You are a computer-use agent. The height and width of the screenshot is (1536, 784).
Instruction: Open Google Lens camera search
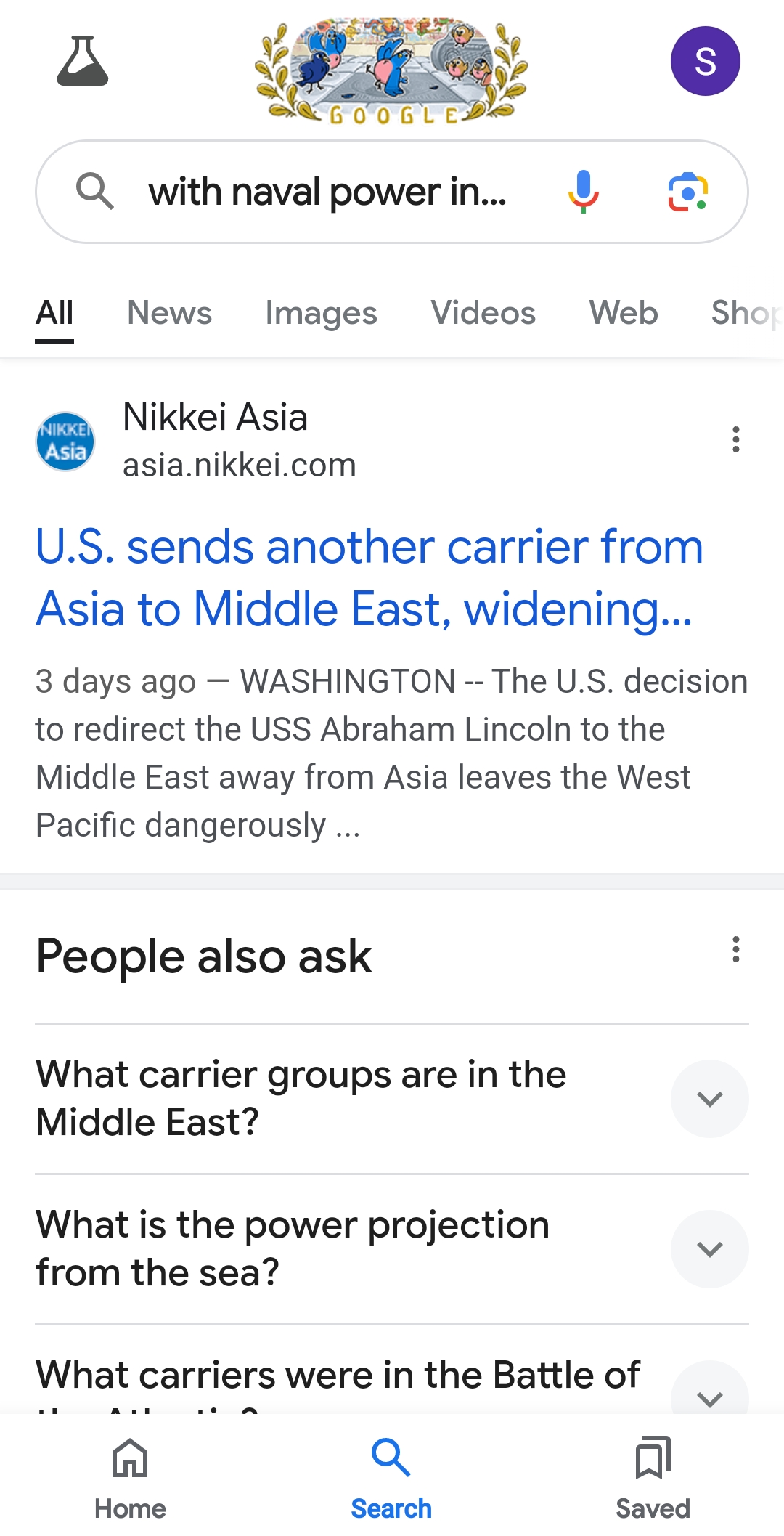tap(687, 192)
